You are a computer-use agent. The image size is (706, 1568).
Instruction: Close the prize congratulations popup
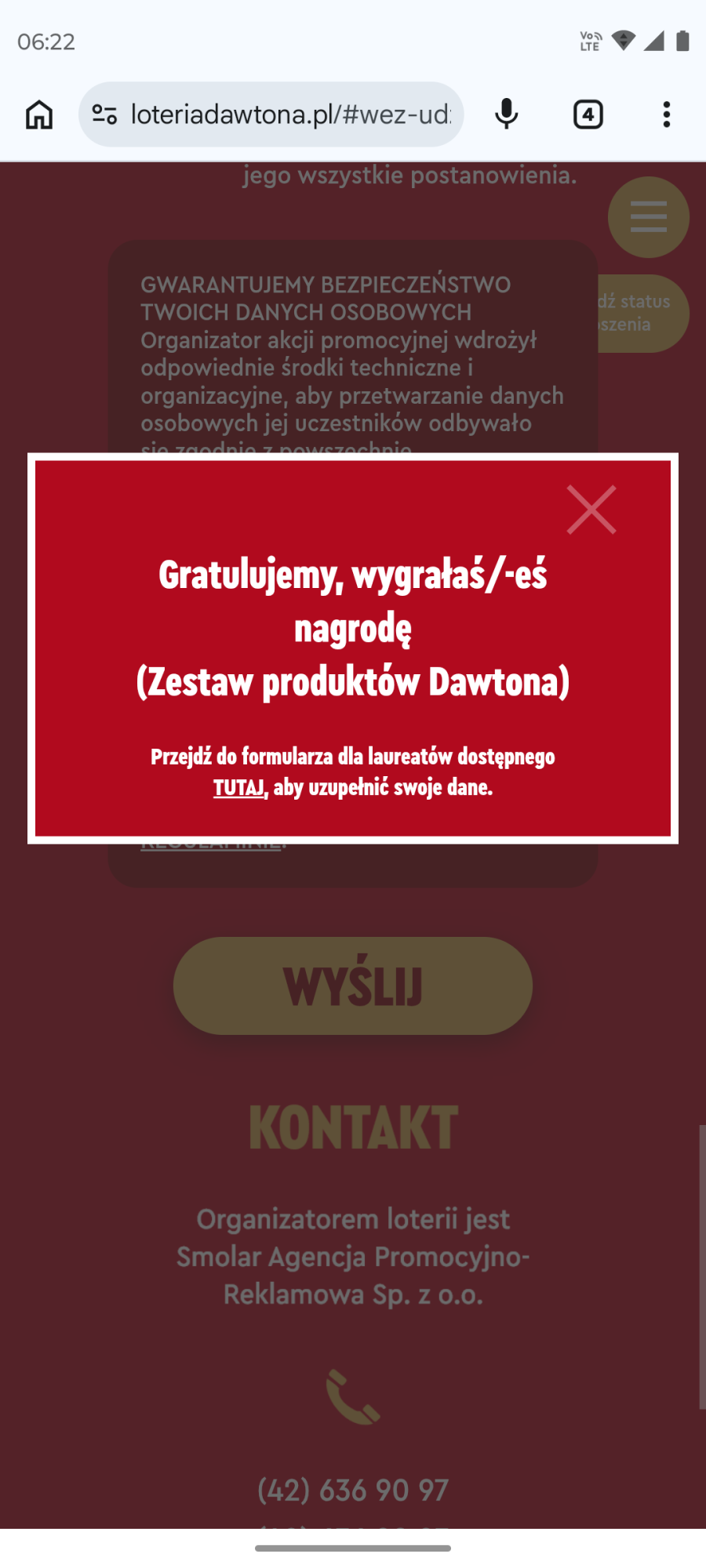pos(591,510)
